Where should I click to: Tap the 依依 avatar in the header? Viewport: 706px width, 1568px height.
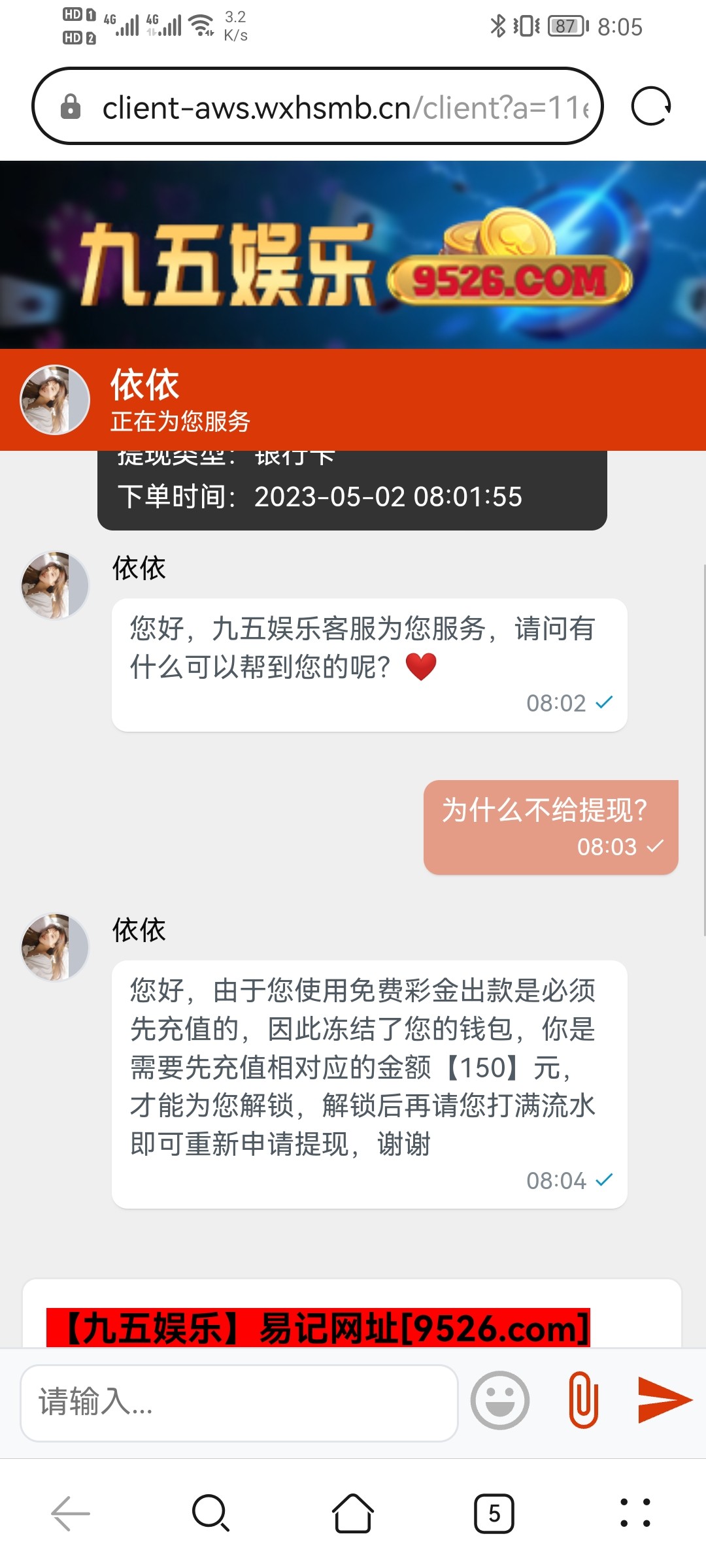54,400
